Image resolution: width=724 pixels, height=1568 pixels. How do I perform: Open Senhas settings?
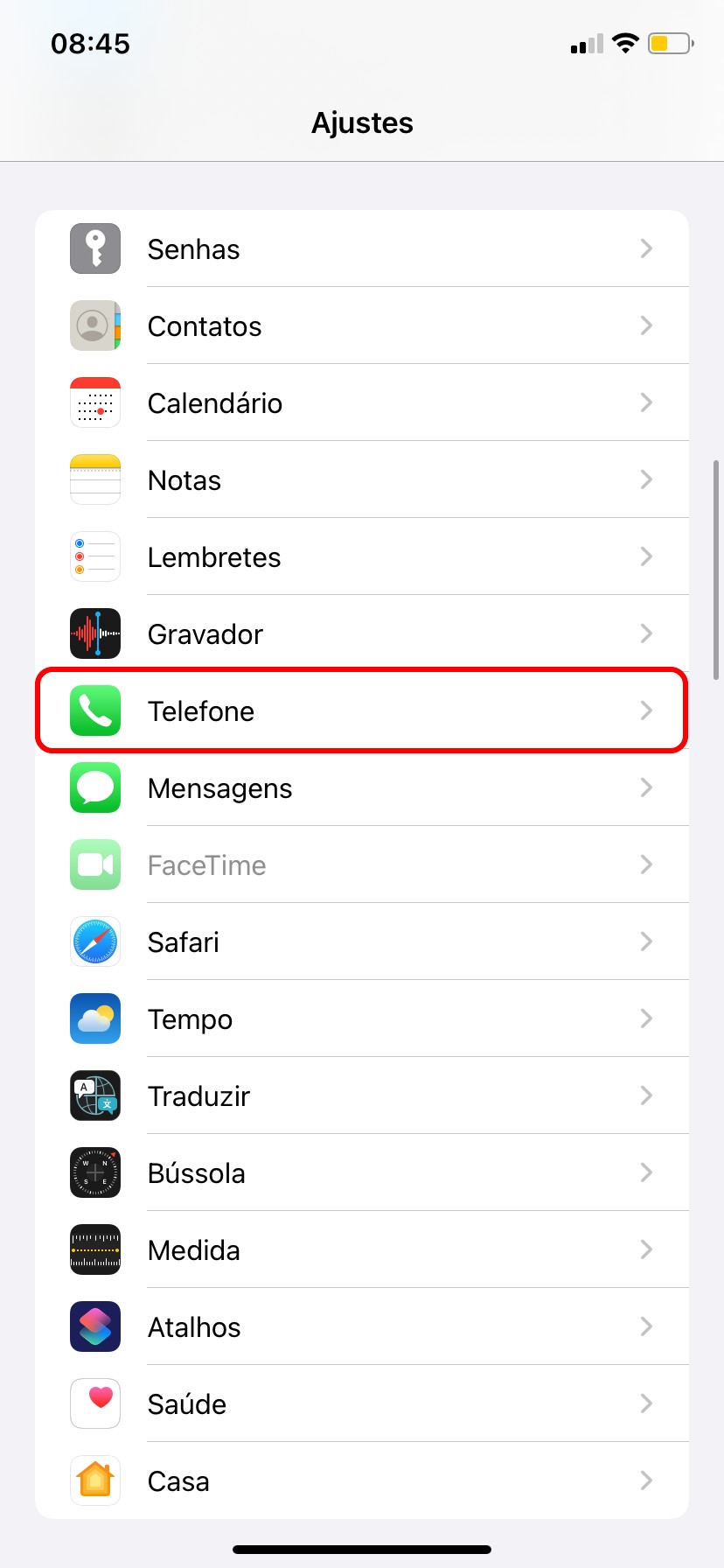[x=361, y=249]
